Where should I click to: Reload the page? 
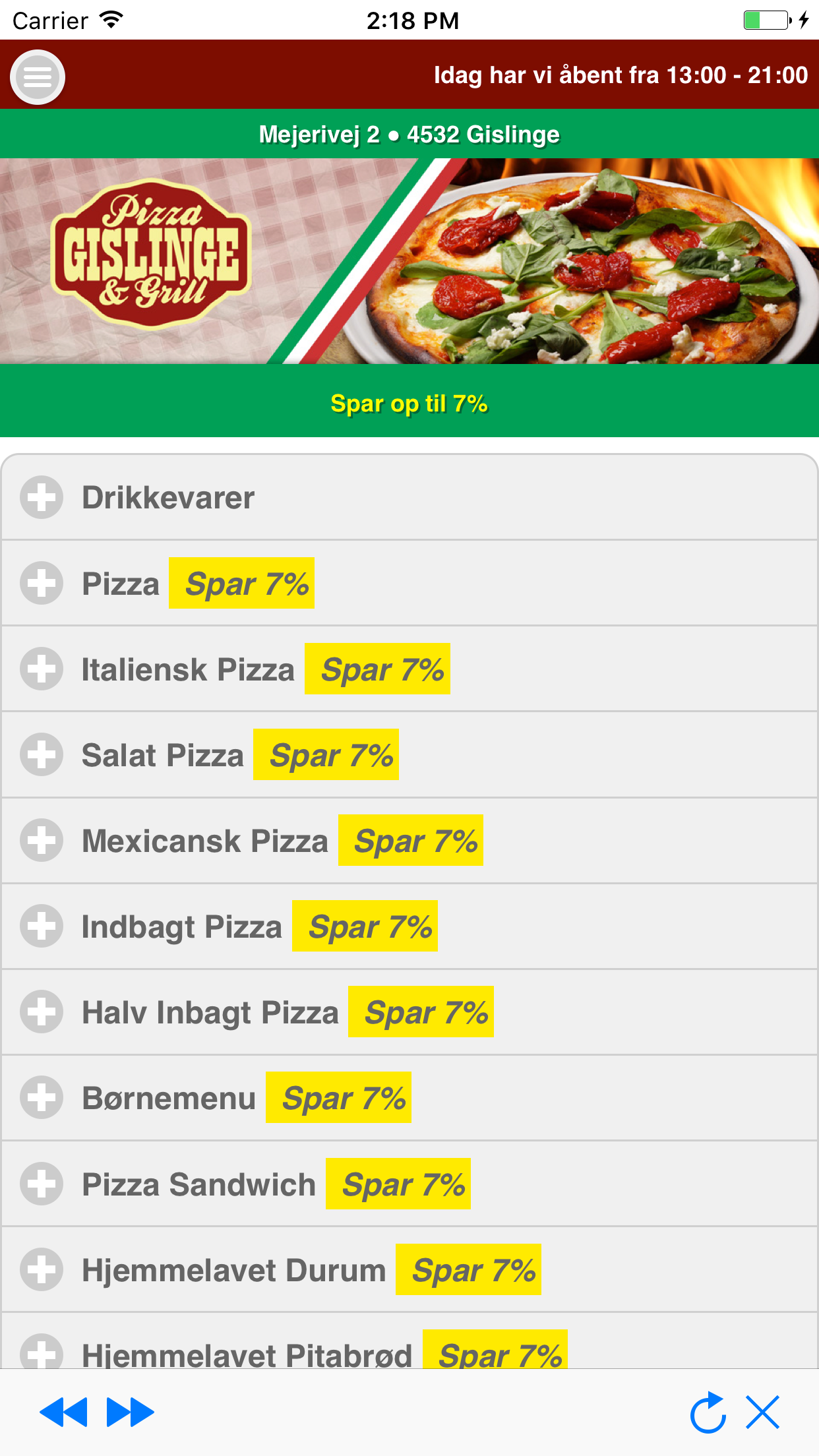pos(708,1412)
